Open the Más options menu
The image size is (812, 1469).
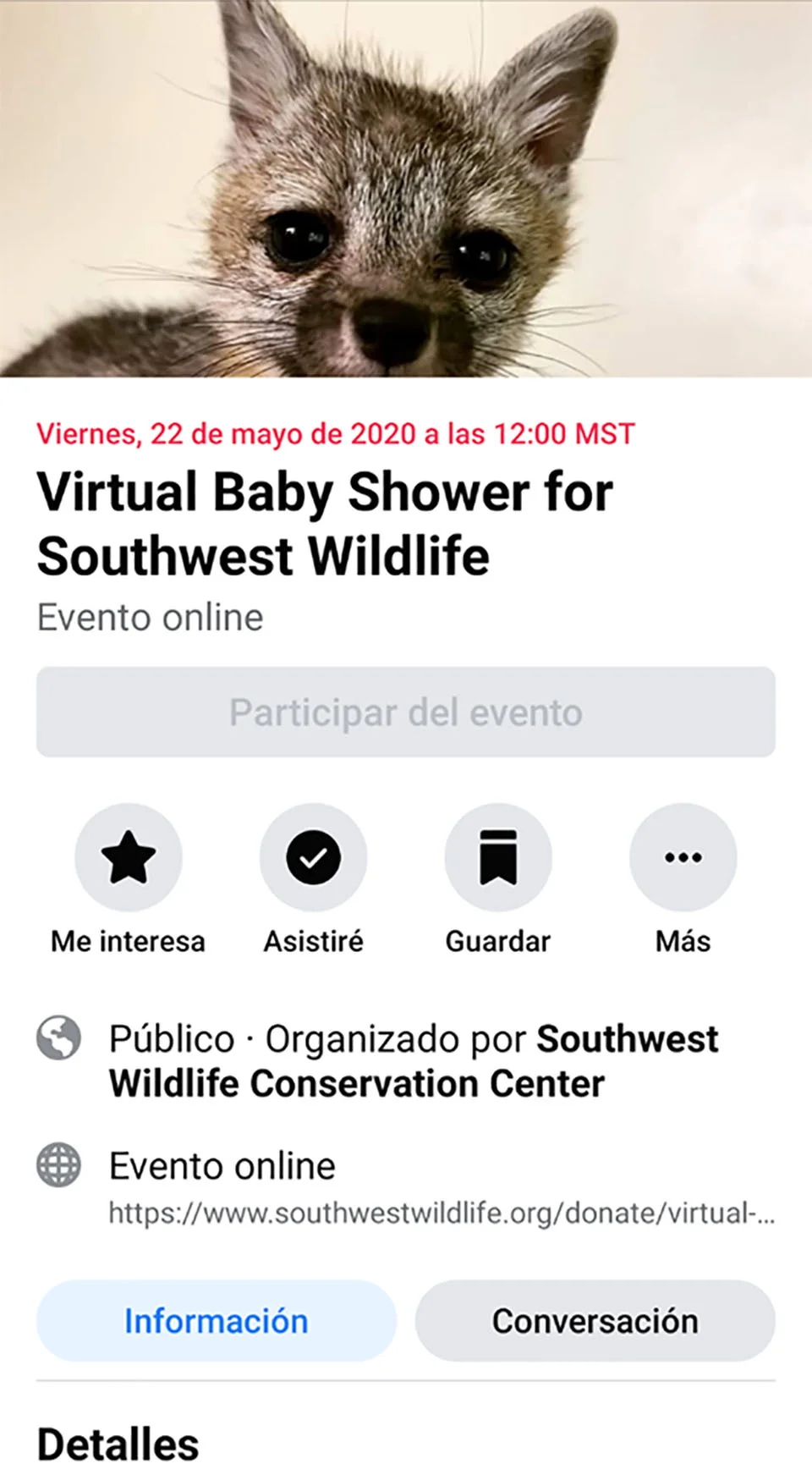click(683, 940)
